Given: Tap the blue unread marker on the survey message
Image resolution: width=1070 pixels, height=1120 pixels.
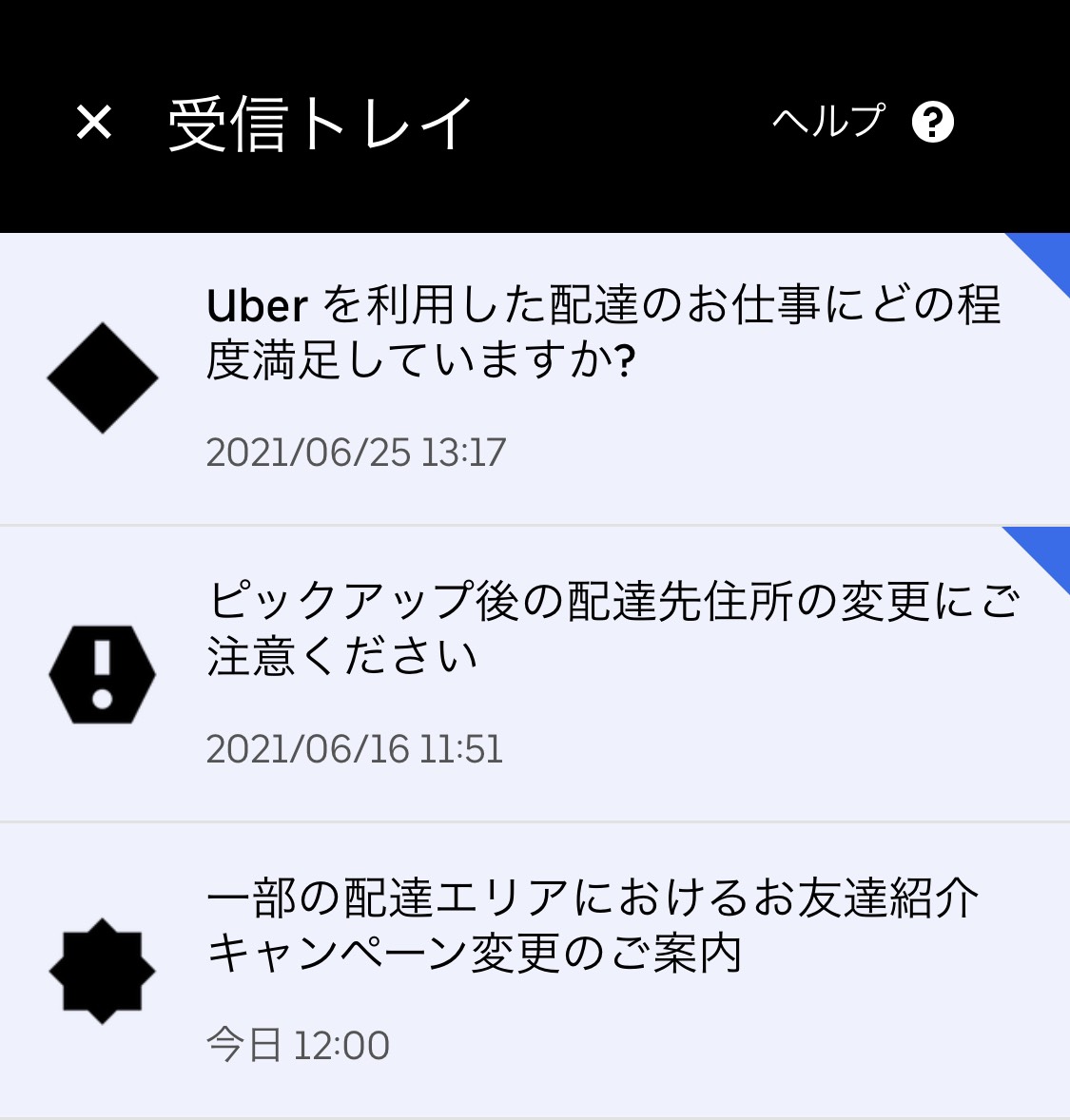Looking at the screenshot, I should point(1046,257).
